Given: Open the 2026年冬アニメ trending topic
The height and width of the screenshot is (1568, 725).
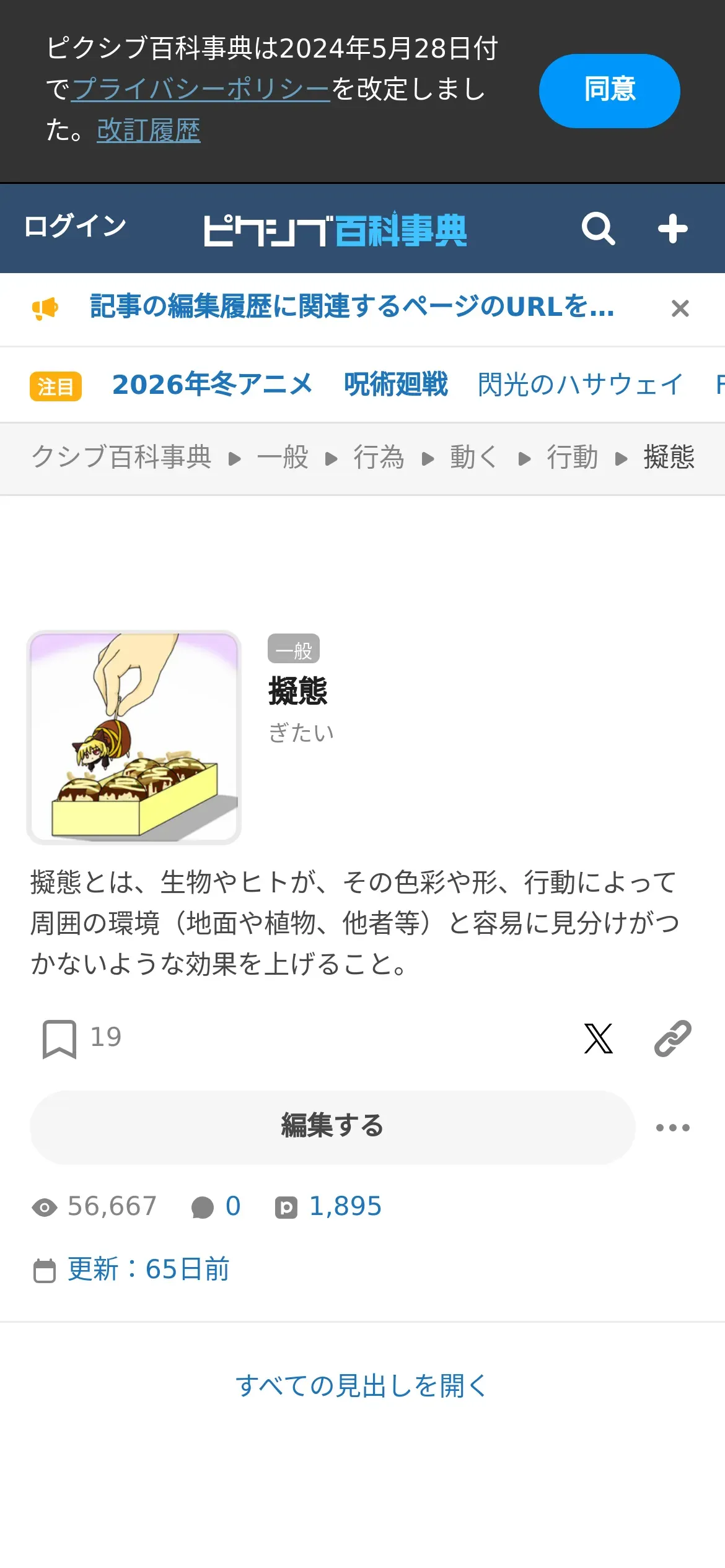Looking at the screenshot, I should (212, 385).
